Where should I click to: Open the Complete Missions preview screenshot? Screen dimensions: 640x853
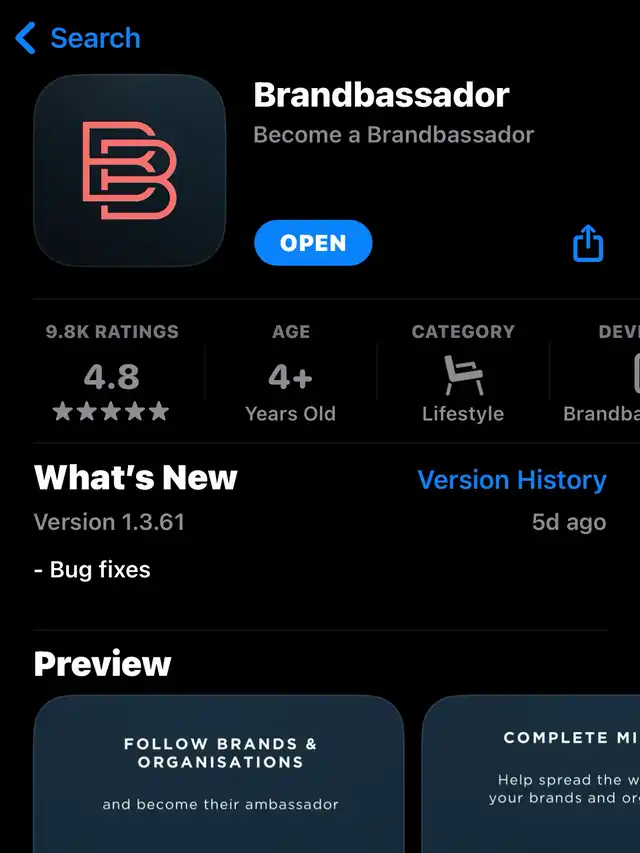coord(532,775)
